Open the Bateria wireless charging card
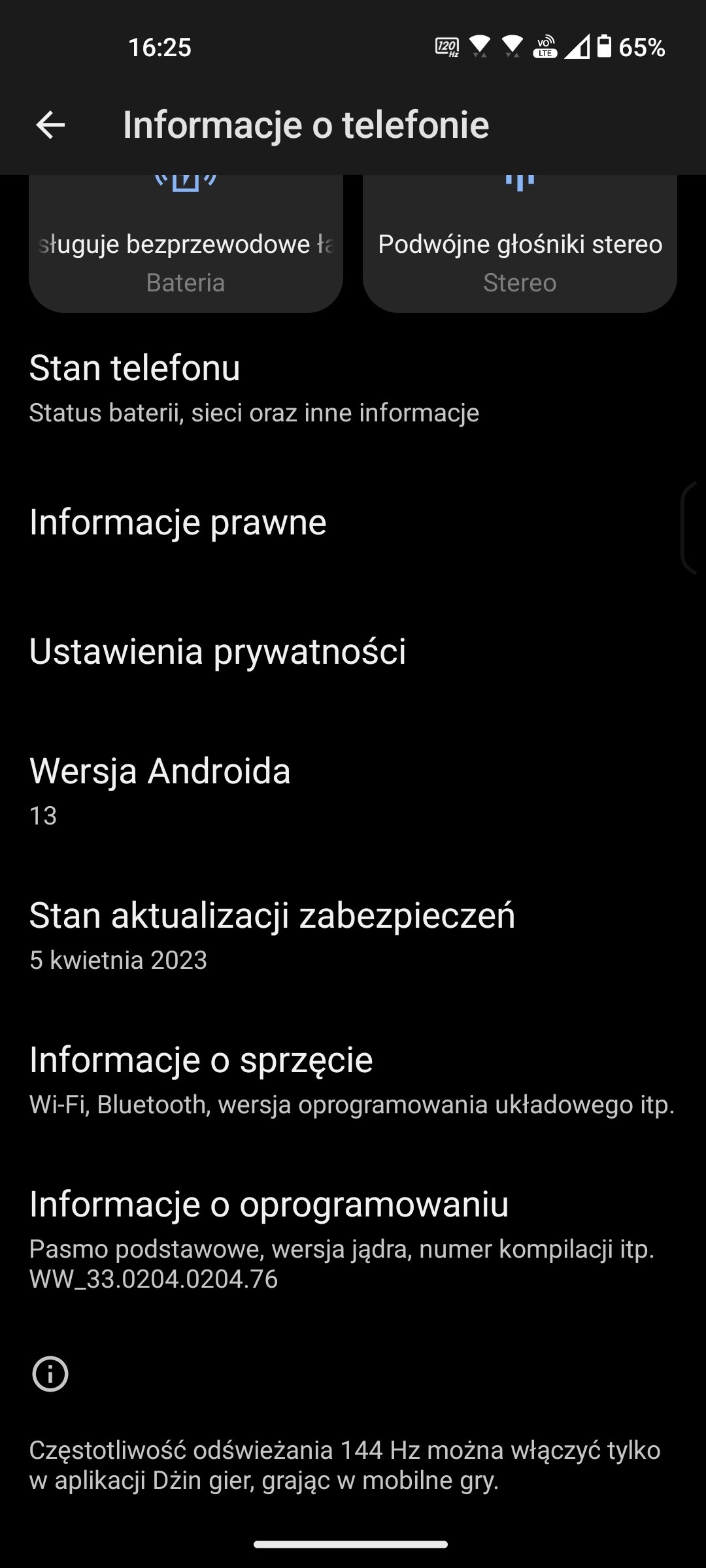 186,244
